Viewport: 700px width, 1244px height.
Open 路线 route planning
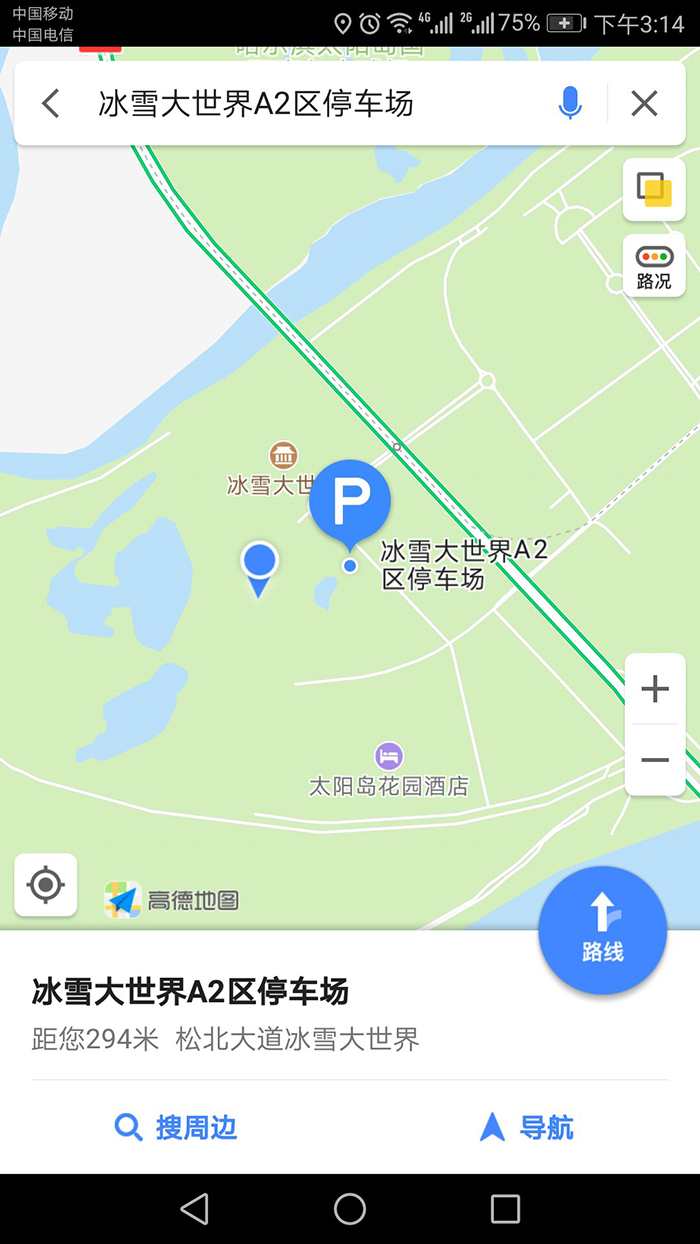(x=602, y=930)
